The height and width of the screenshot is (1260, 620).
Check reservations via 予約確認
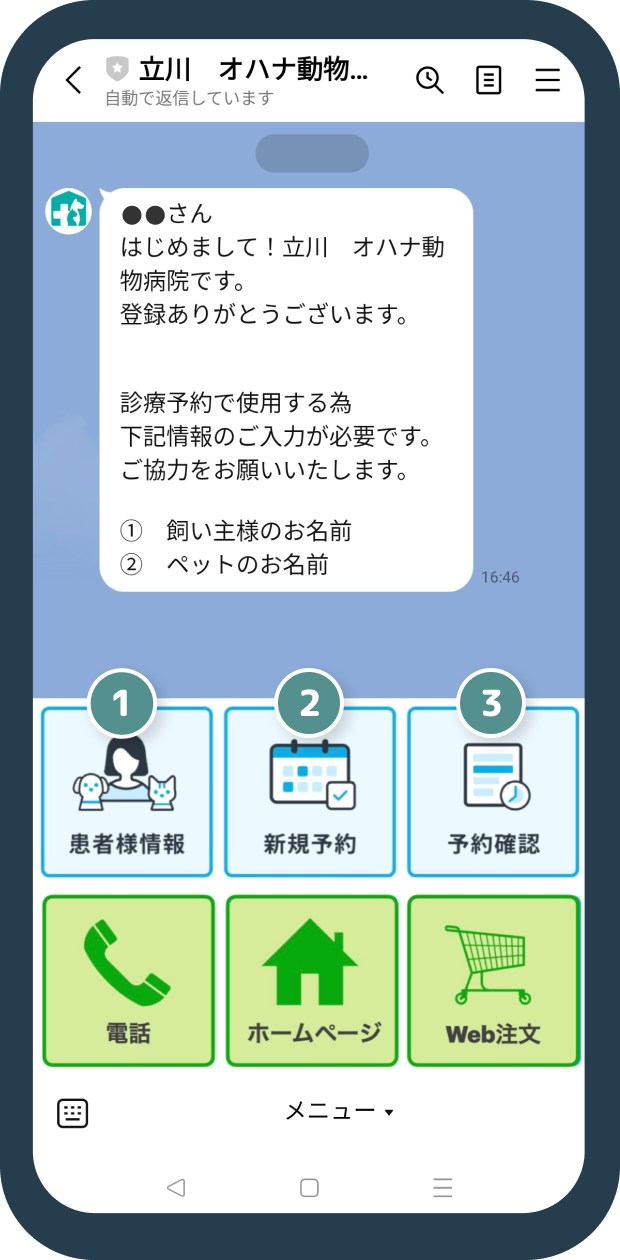click(493, 792)
